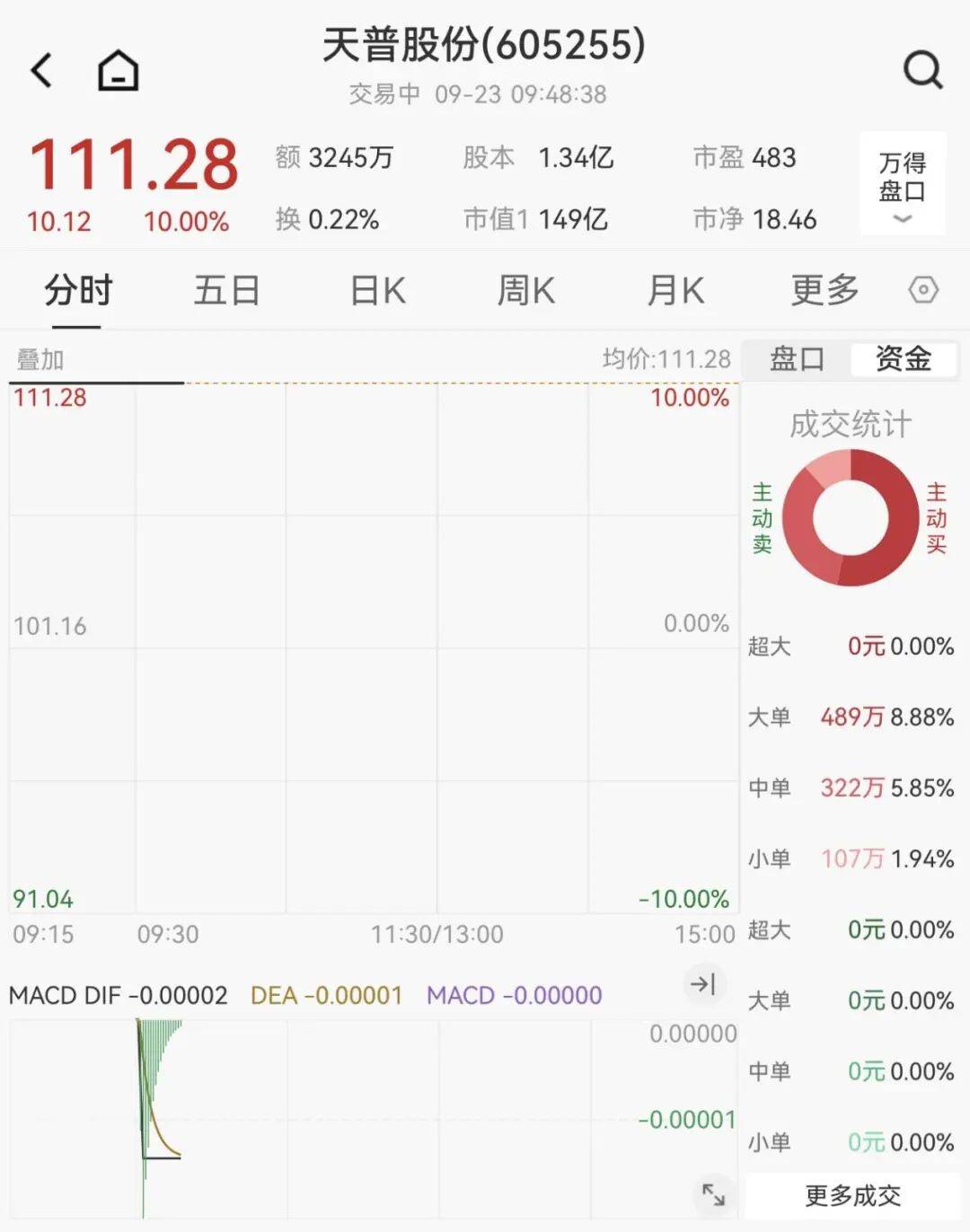The width and height of the screenshot is (970, 1232).
Task: Click the 成交统计 donut chart
Action: 850,519
